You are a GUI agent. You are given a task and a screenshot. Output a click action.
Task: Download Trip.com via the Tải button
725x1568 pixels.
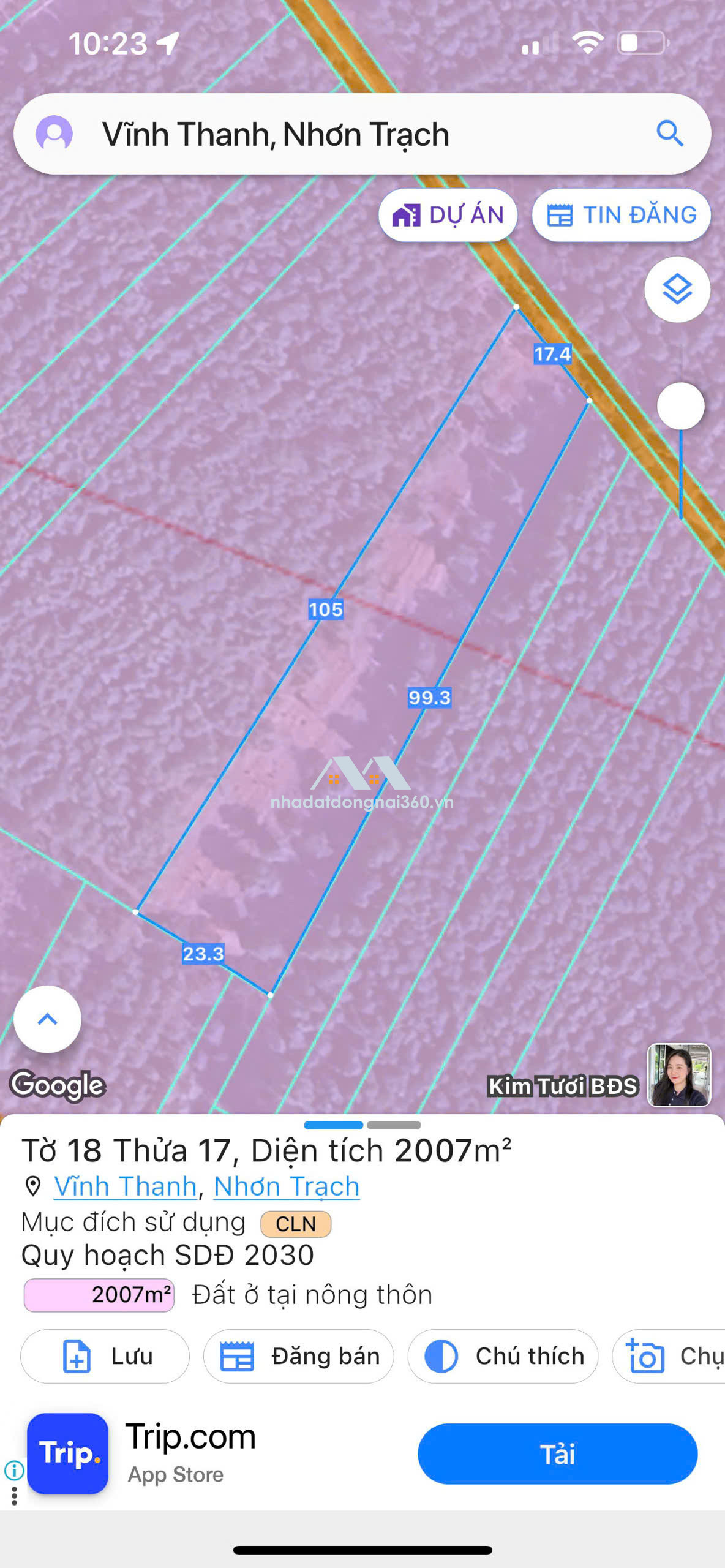(x=557, y=1453)
